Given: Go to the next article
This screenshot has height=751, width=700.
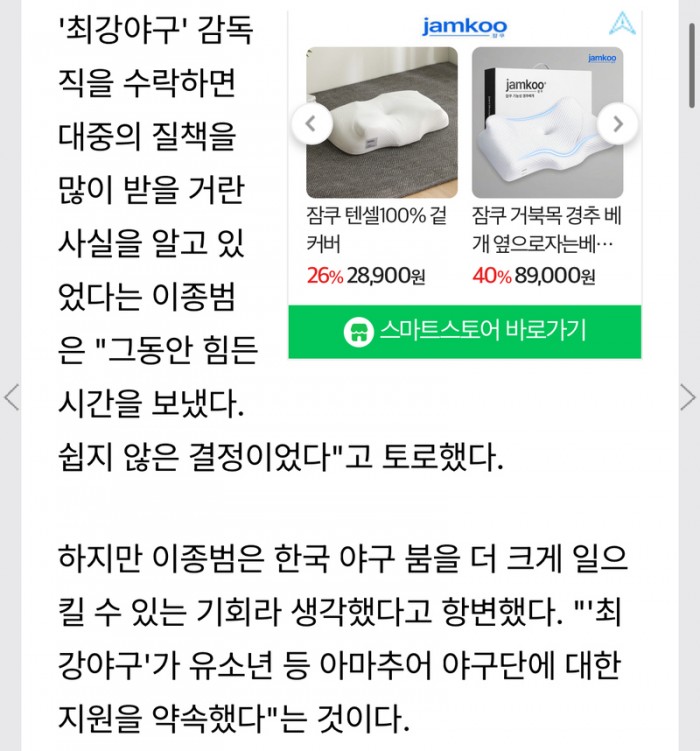Looking at the screenshot, I should [687, 397].
